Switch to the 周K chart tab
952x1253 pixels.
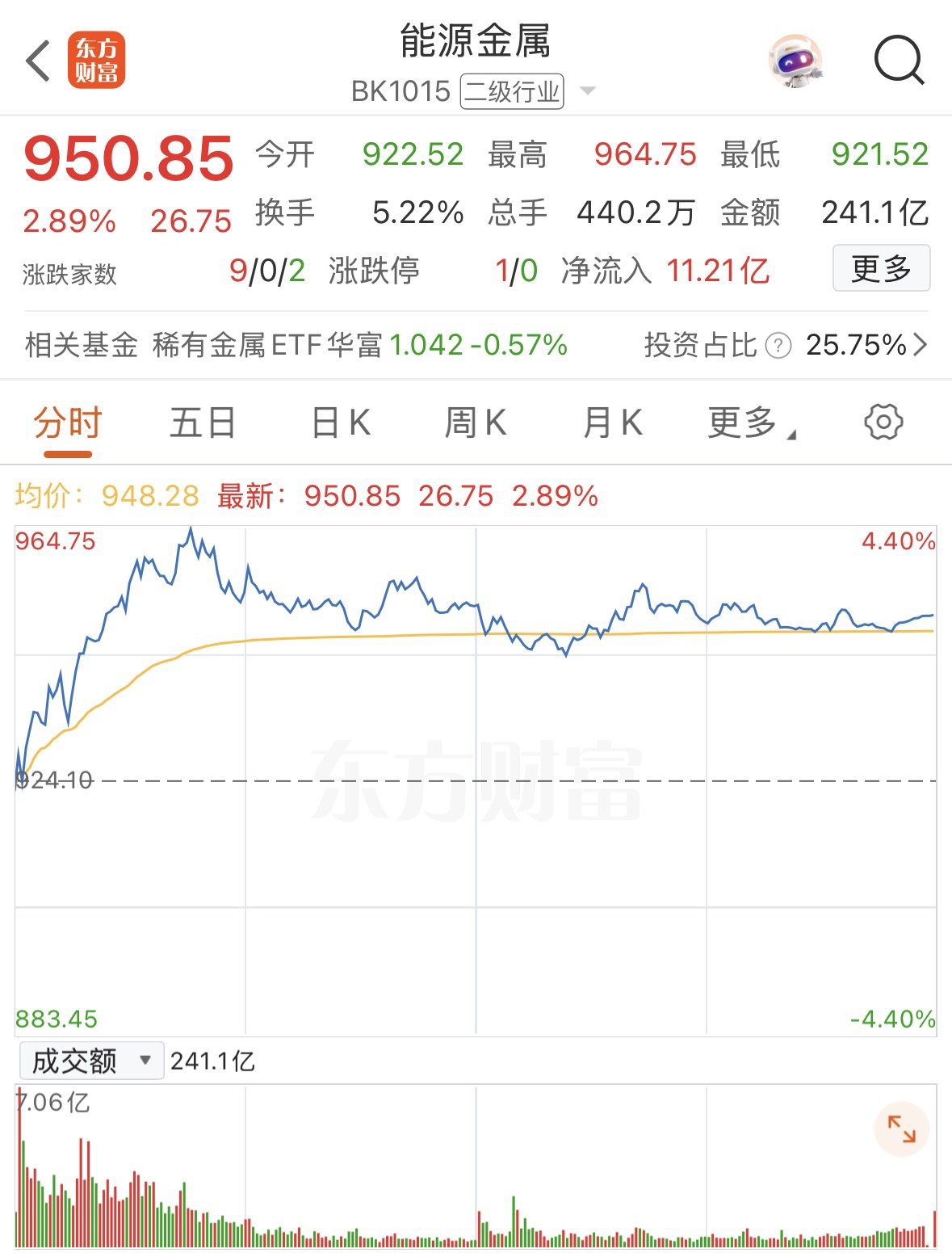click(x=476, y=423)
